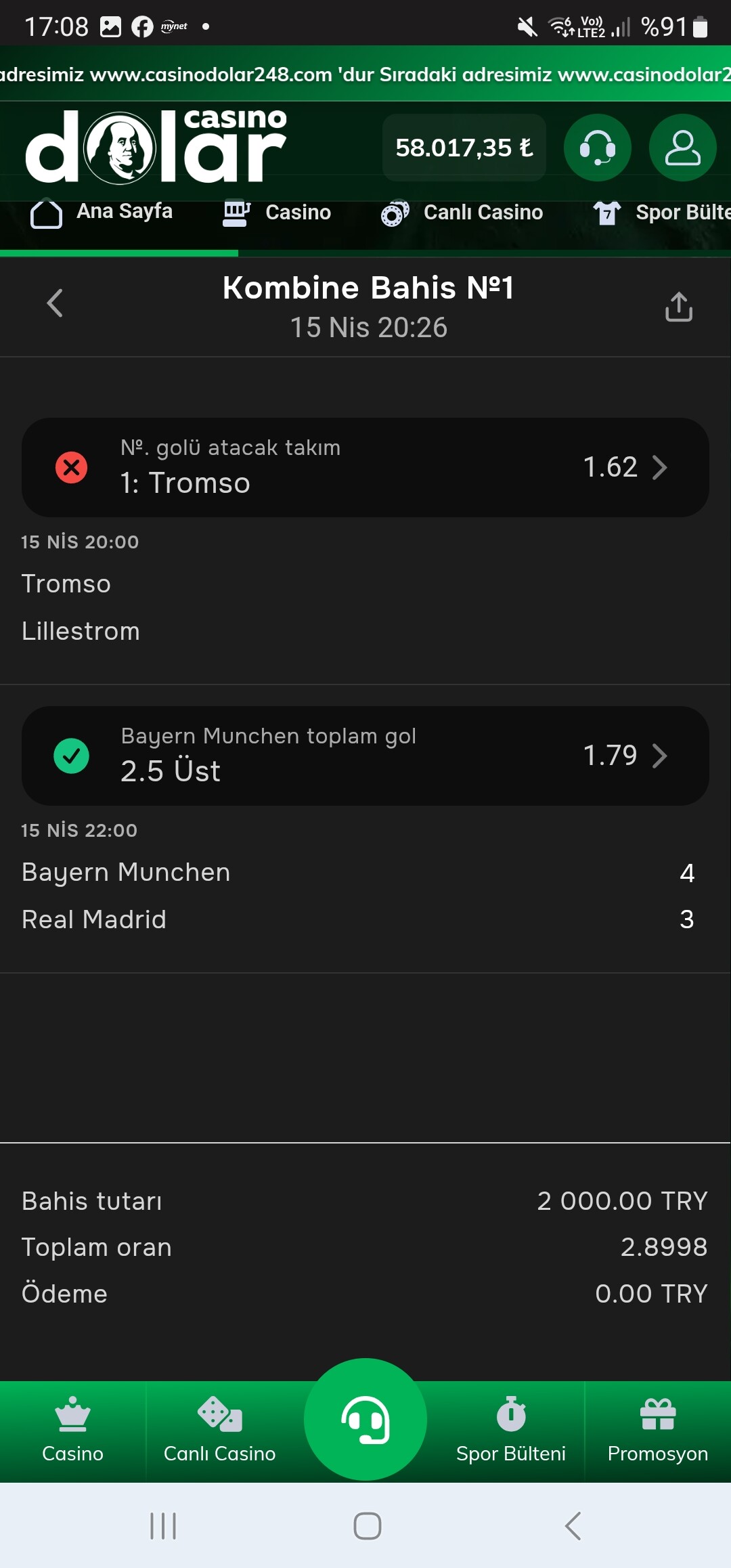Switch to Canlı Casino in the bottom bar

219,1430
